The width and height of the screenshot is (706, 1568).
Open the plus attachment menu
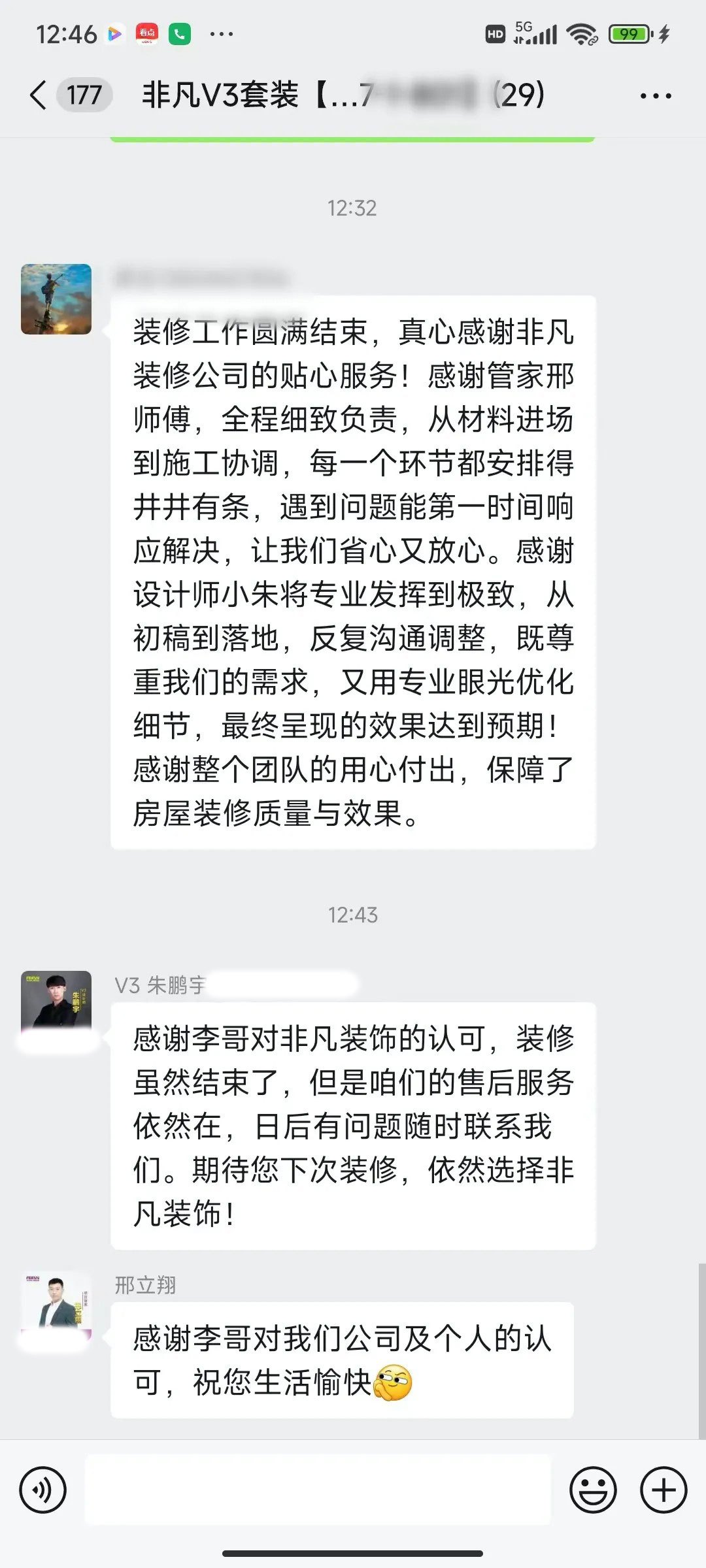(x=663, y=1491)
